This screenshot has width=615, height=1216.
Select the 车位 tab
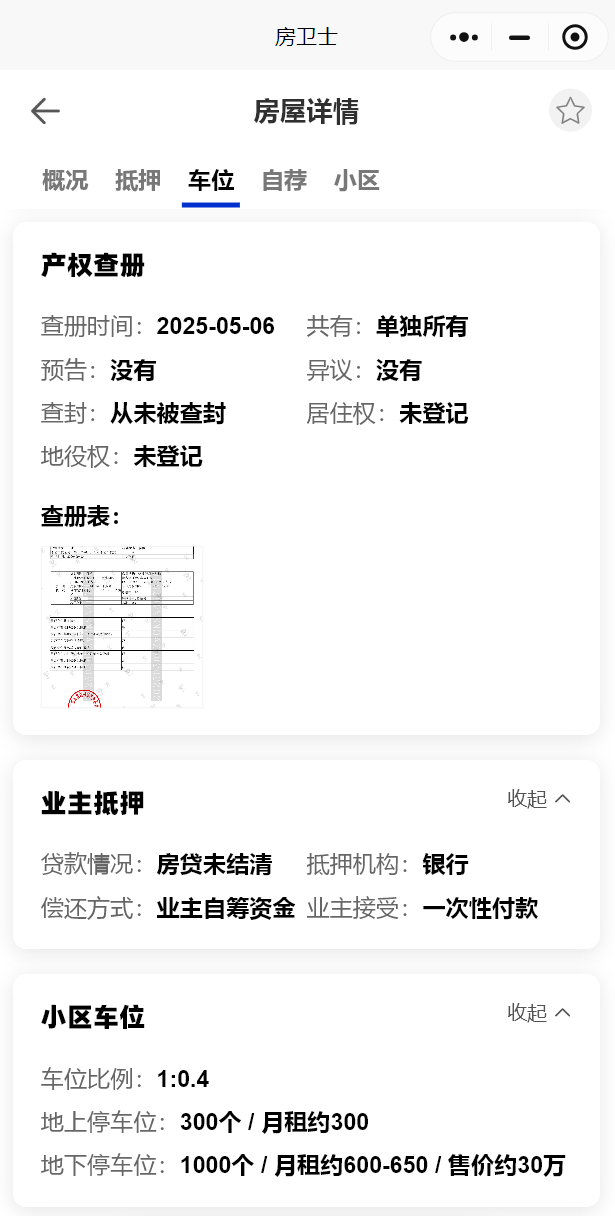(x=211, y=181)
